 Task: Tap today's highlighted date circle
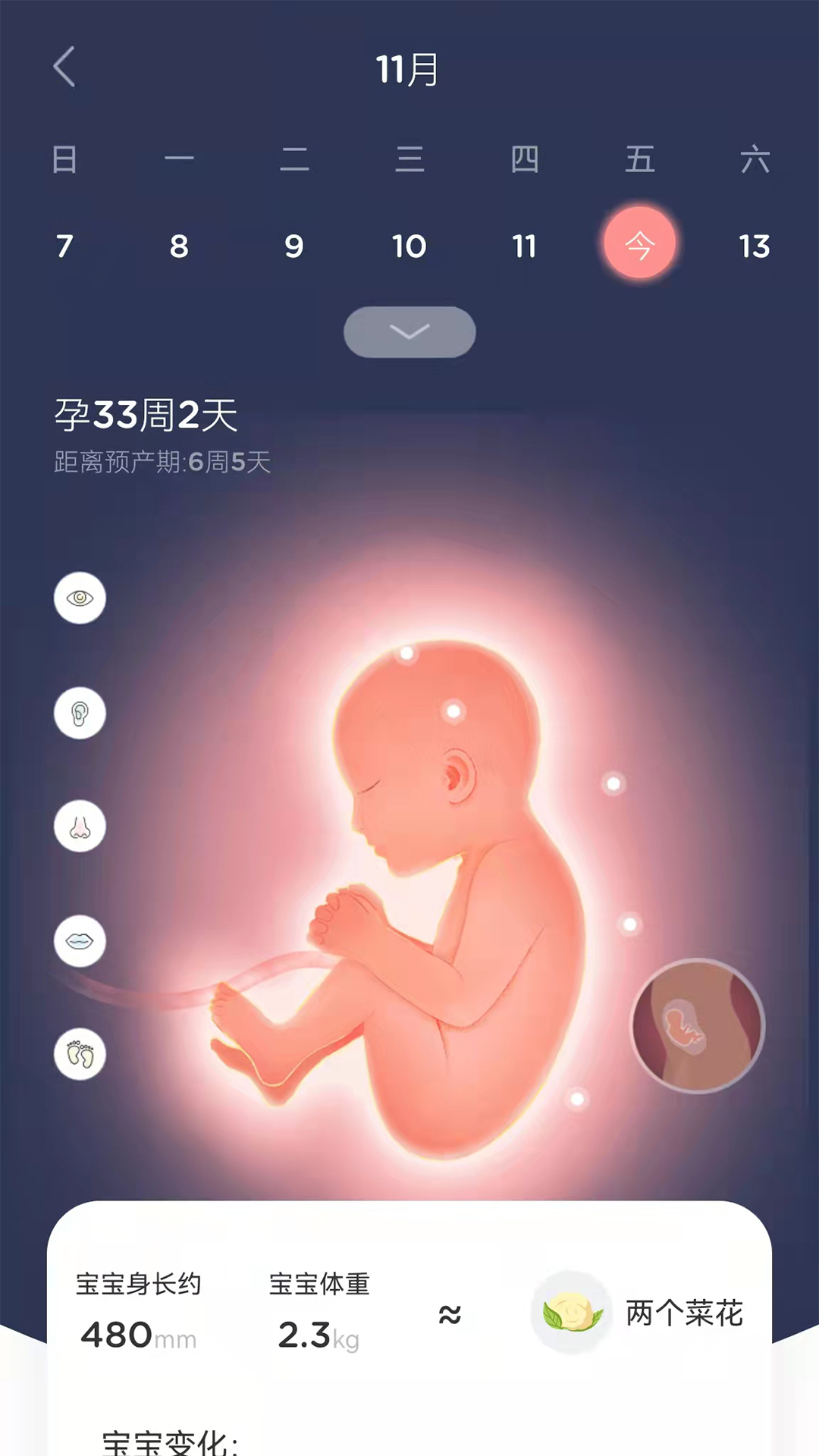(639, 243)
